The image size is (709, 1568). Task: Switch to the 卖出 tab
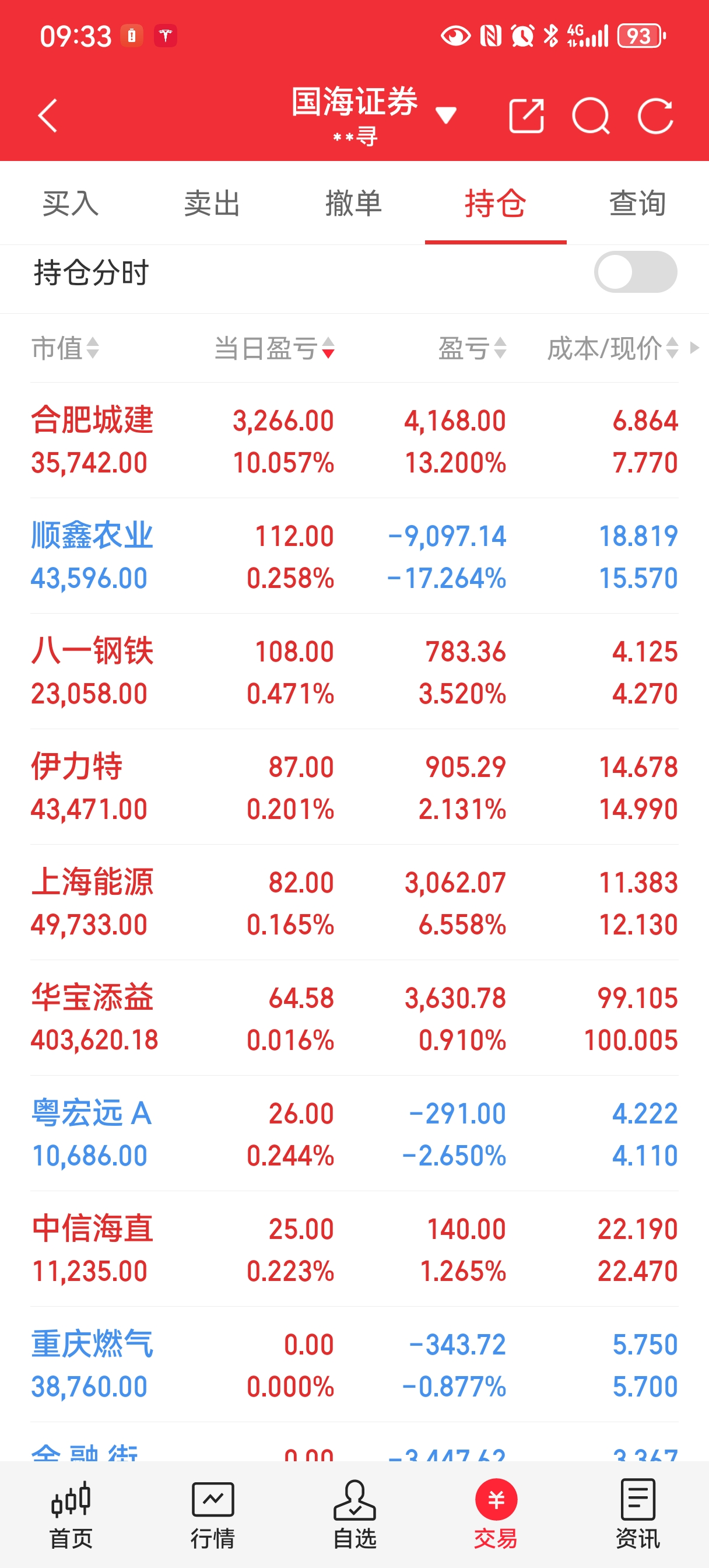pyautogui.click(x=212, y=204)
